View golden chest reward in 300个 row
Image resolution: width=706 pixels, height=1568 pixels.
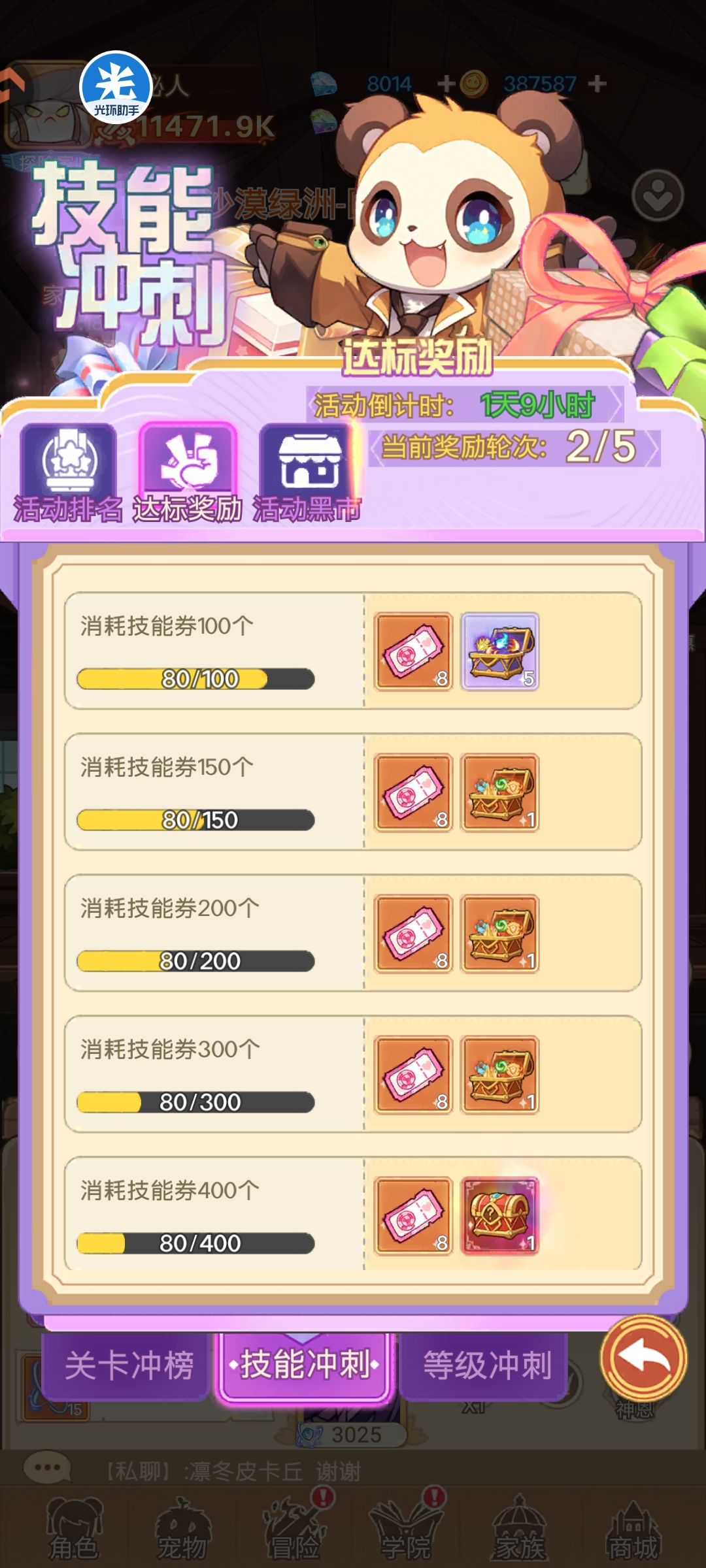[499, 1075]
